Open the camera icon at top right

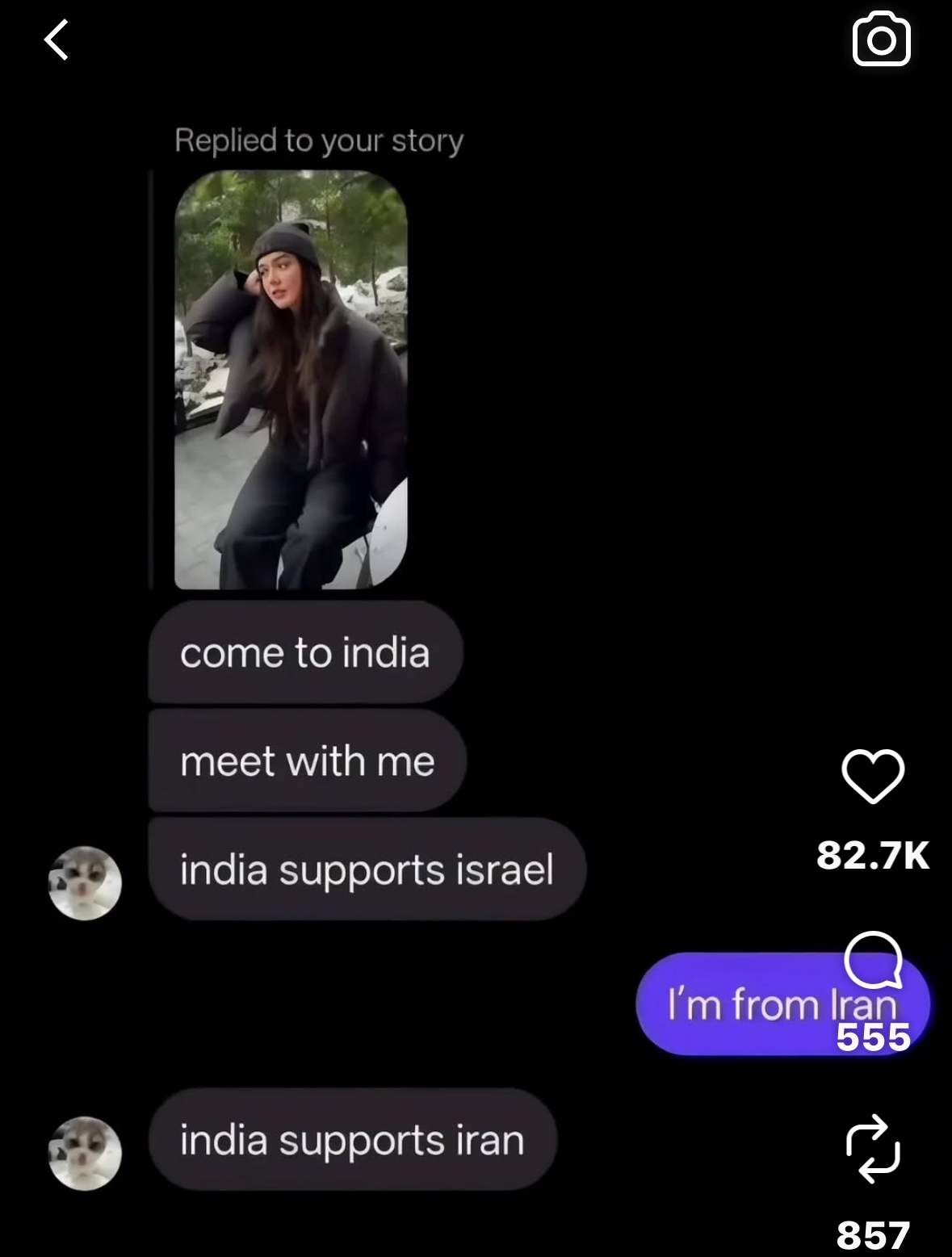coord(881,40)
